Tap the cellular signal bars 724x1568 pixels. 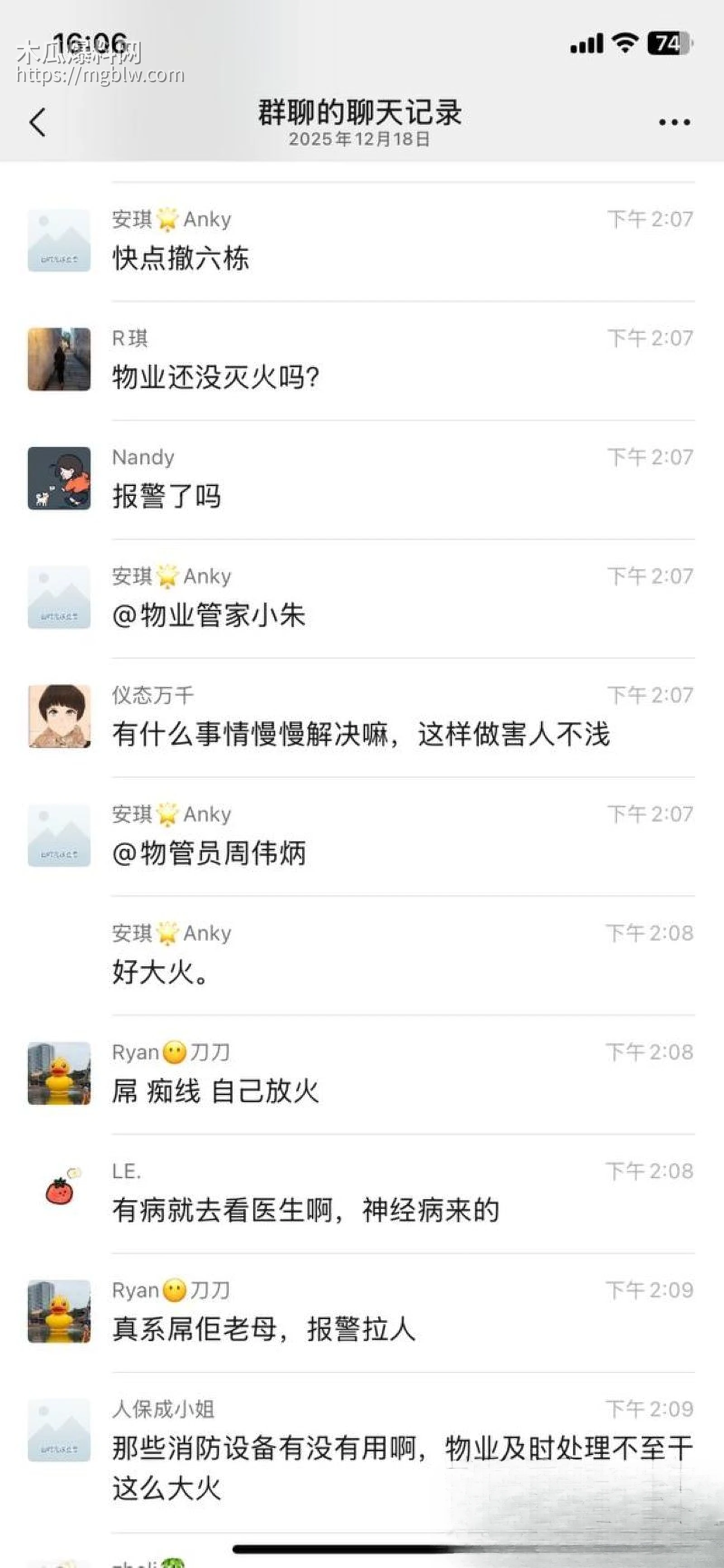[x=586, y=43]
